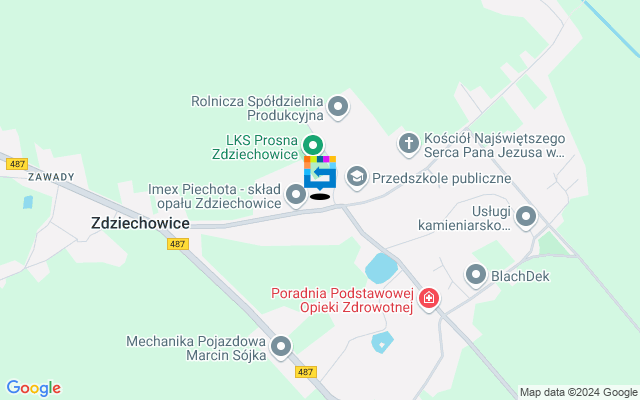640x400 pixels.
Task: Open Rolnicza Spółdzielnia Produkcyjna place marker
Action: (338, 107)
